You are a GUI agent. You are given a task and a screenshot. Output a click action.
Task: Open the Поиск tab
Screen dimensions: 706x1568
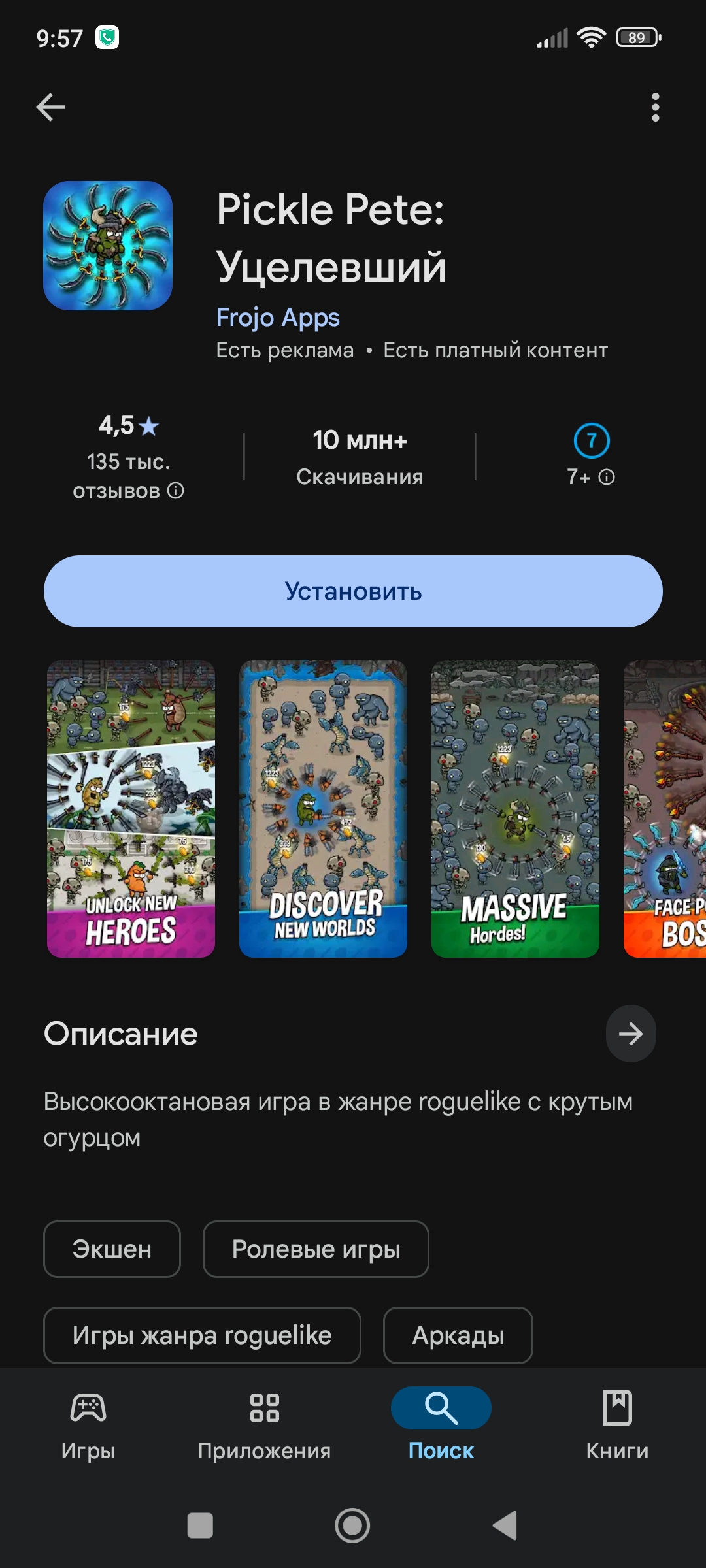click(441, 1424)
